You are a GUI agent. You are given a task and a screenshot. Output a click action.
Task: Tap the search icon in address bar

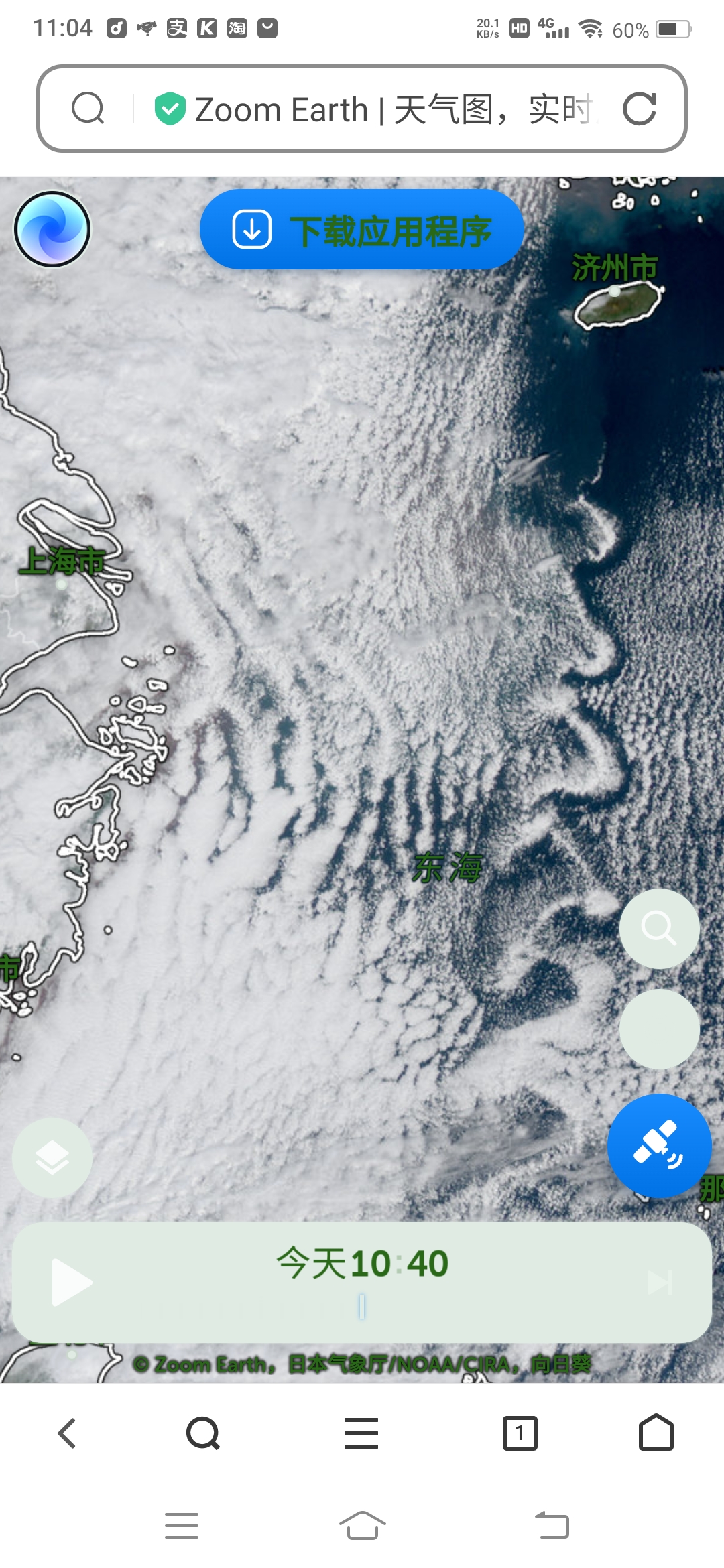pyautogui.click(x=88, y=109)
